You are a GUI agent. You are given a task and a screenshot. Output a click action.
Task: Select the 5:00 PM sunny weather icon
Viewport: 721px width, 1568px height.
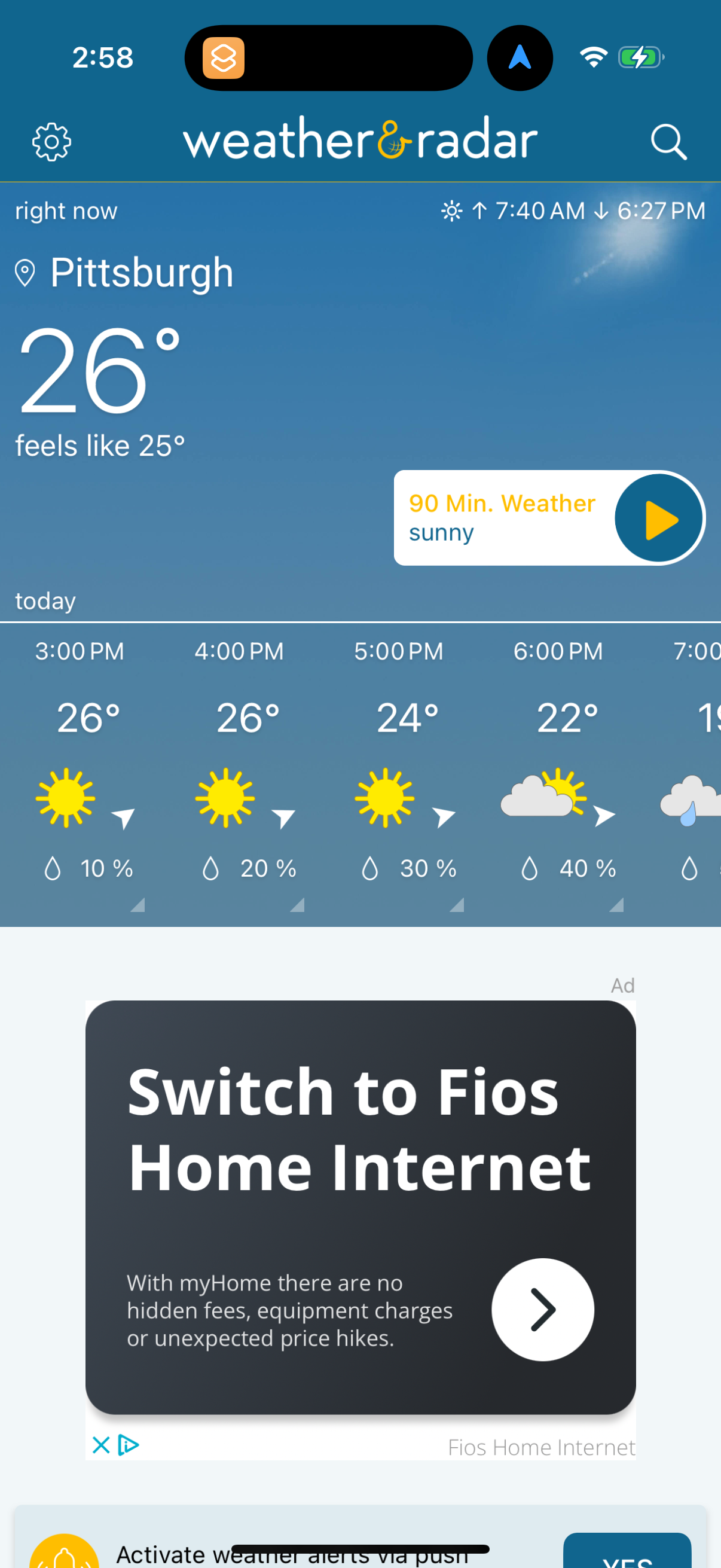tap(386, 797)
